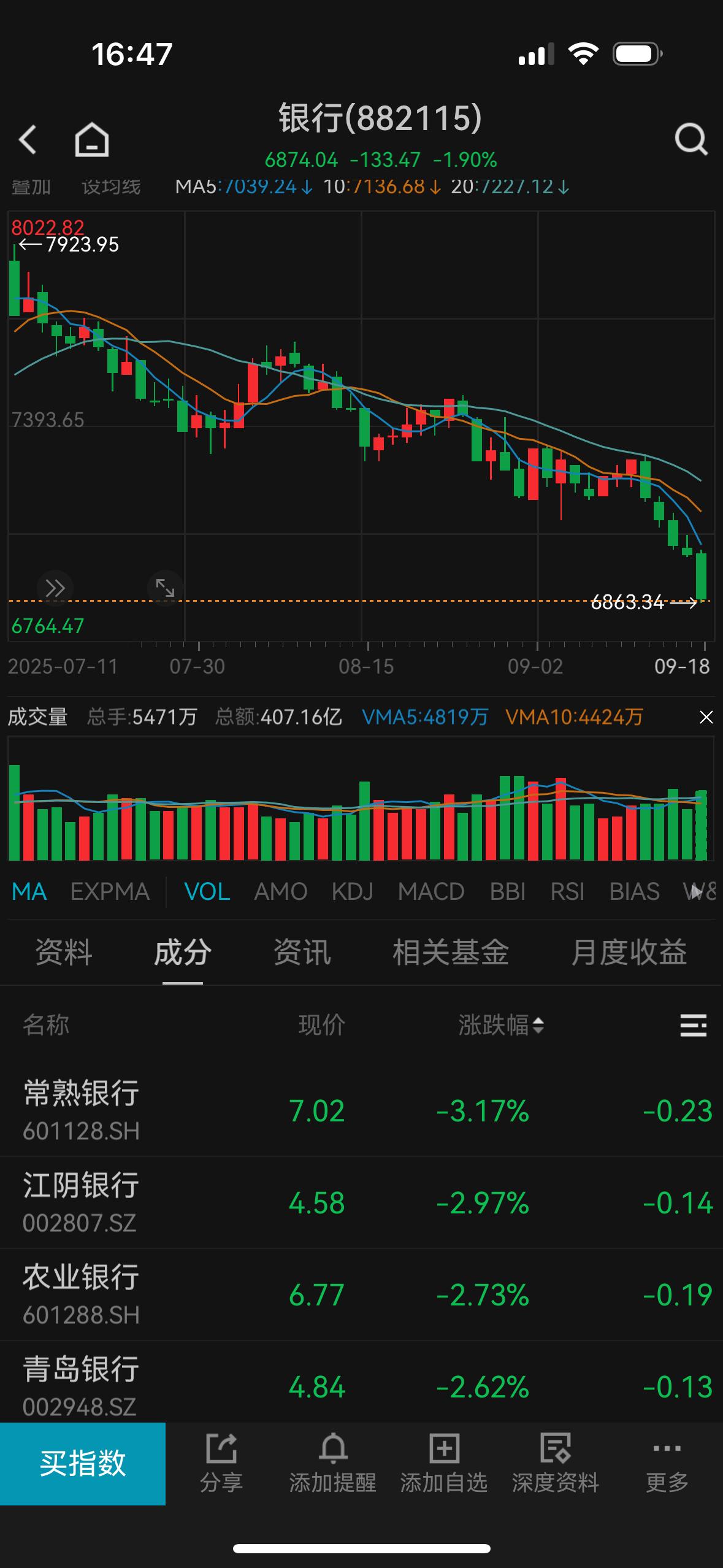This screenshot has height=1568, width=723.
Task: Go back using the left arrow
Action: click(28, 140)
